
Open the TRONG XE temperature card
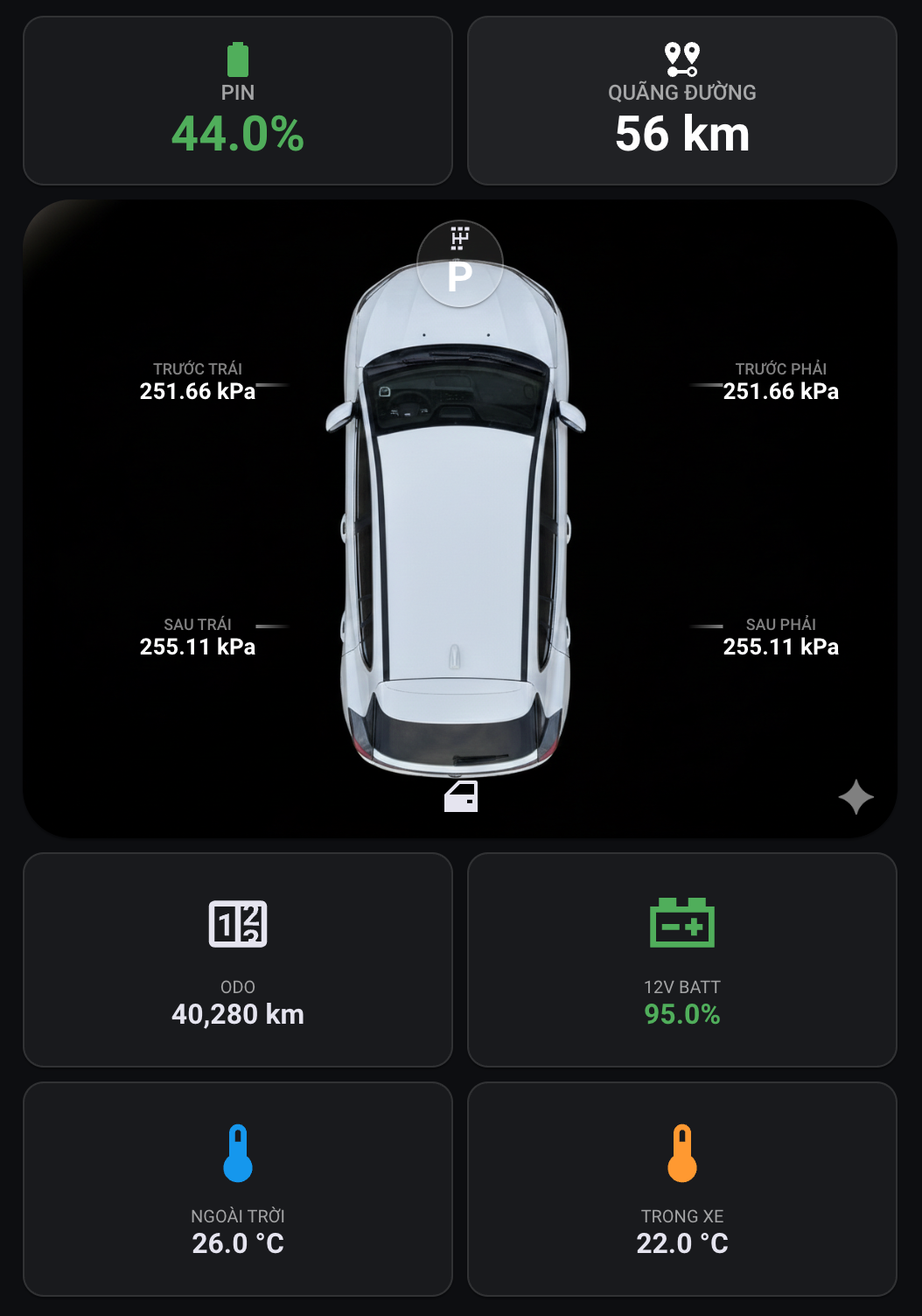(x=681, y=1189)
